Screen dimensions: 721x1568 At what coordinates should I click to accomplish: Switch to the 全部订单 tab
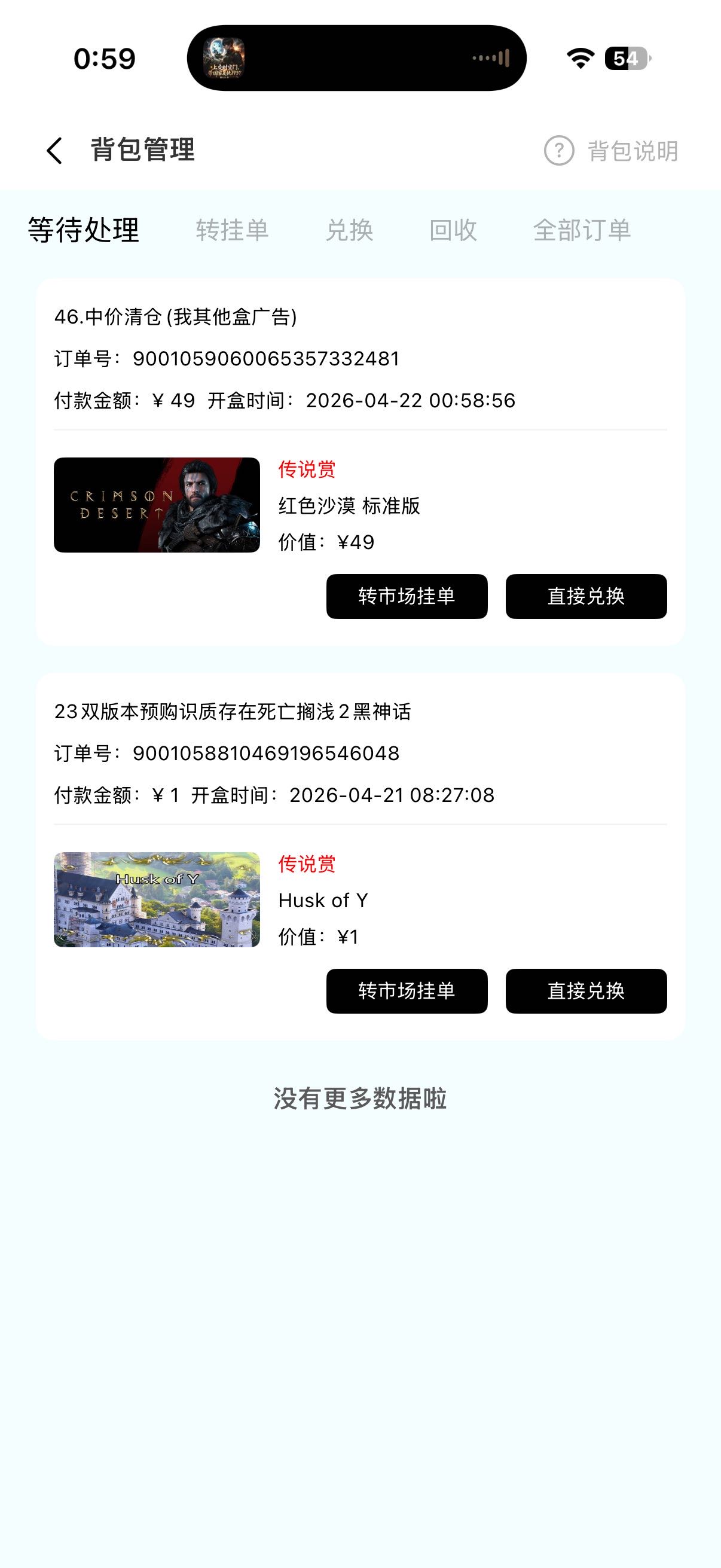pyautogui.click(x=582, y=230)
